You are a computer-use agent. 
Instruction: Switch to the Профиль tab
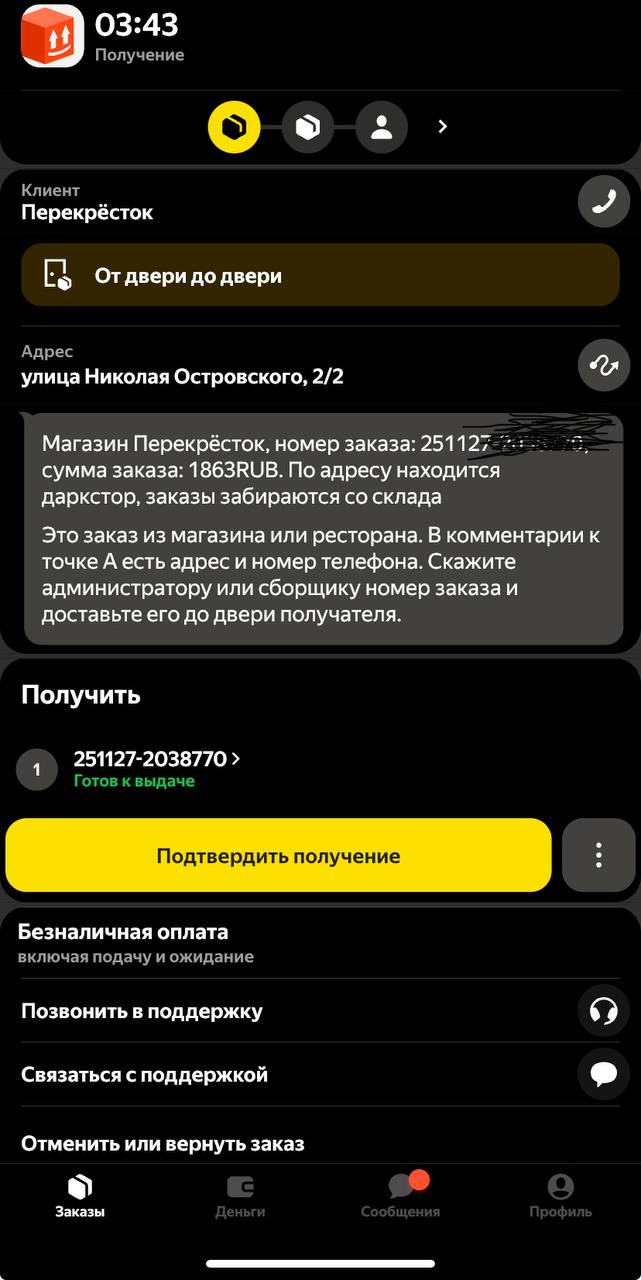tap(560, 1196)
